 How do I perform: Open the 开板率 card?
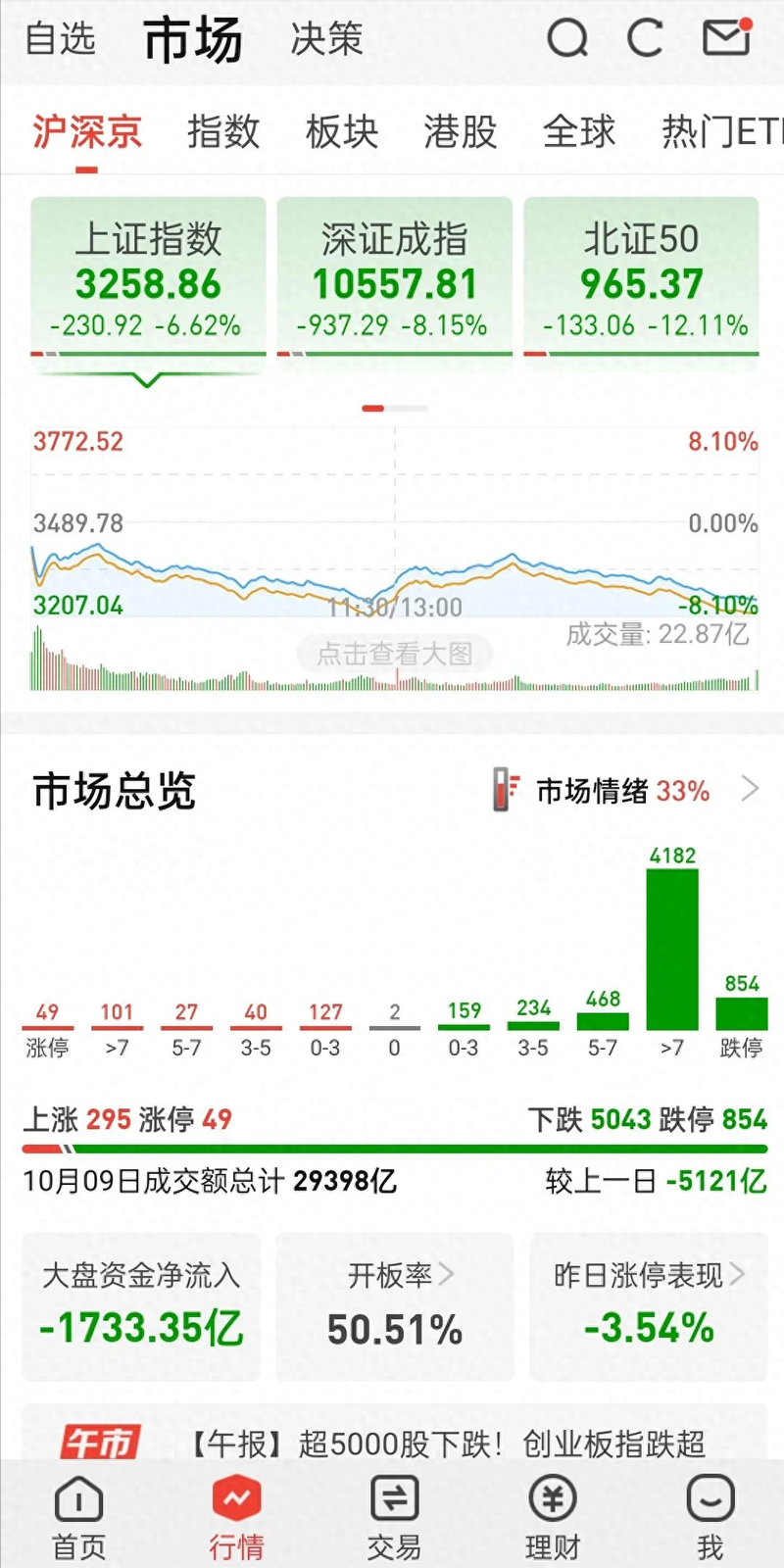click(395, 1306)
